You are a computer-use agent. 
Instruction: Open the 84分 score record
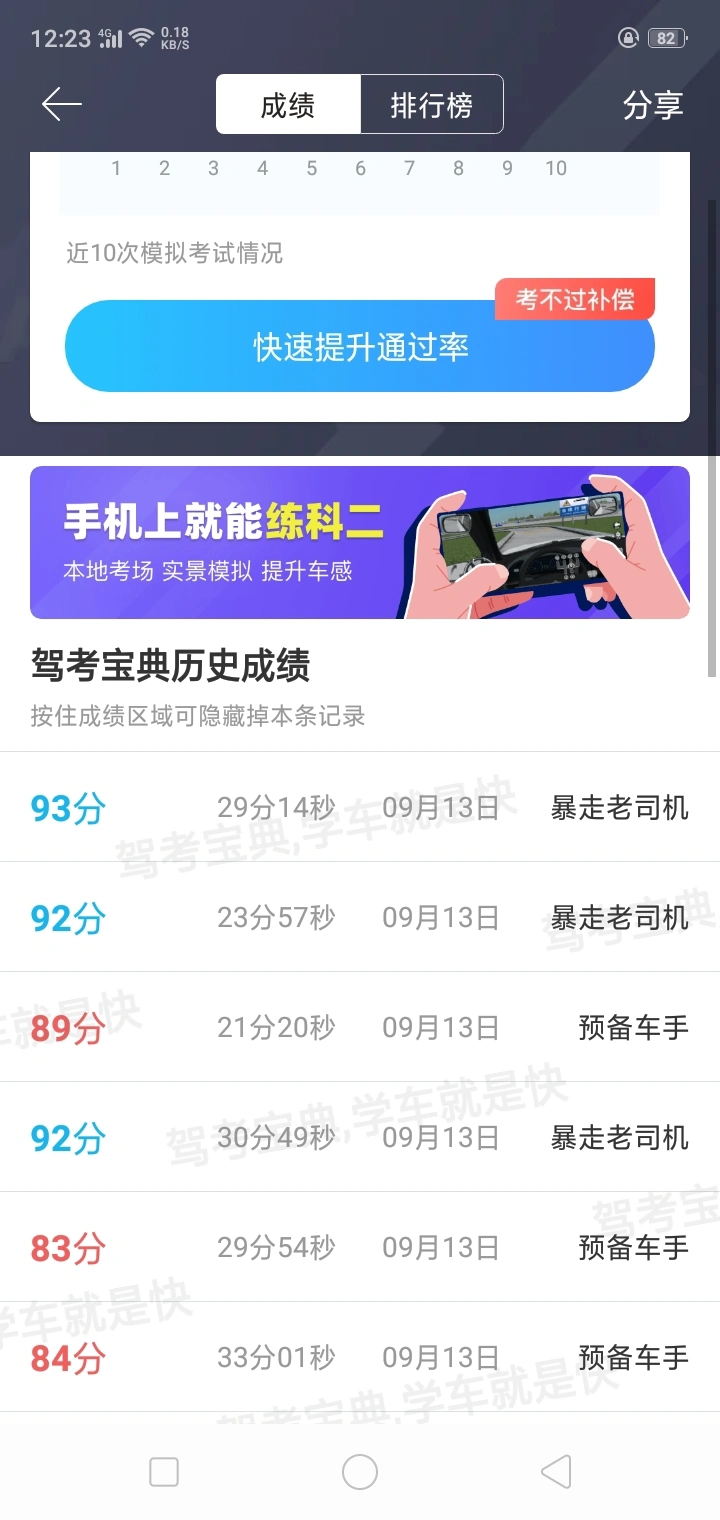360,1357
